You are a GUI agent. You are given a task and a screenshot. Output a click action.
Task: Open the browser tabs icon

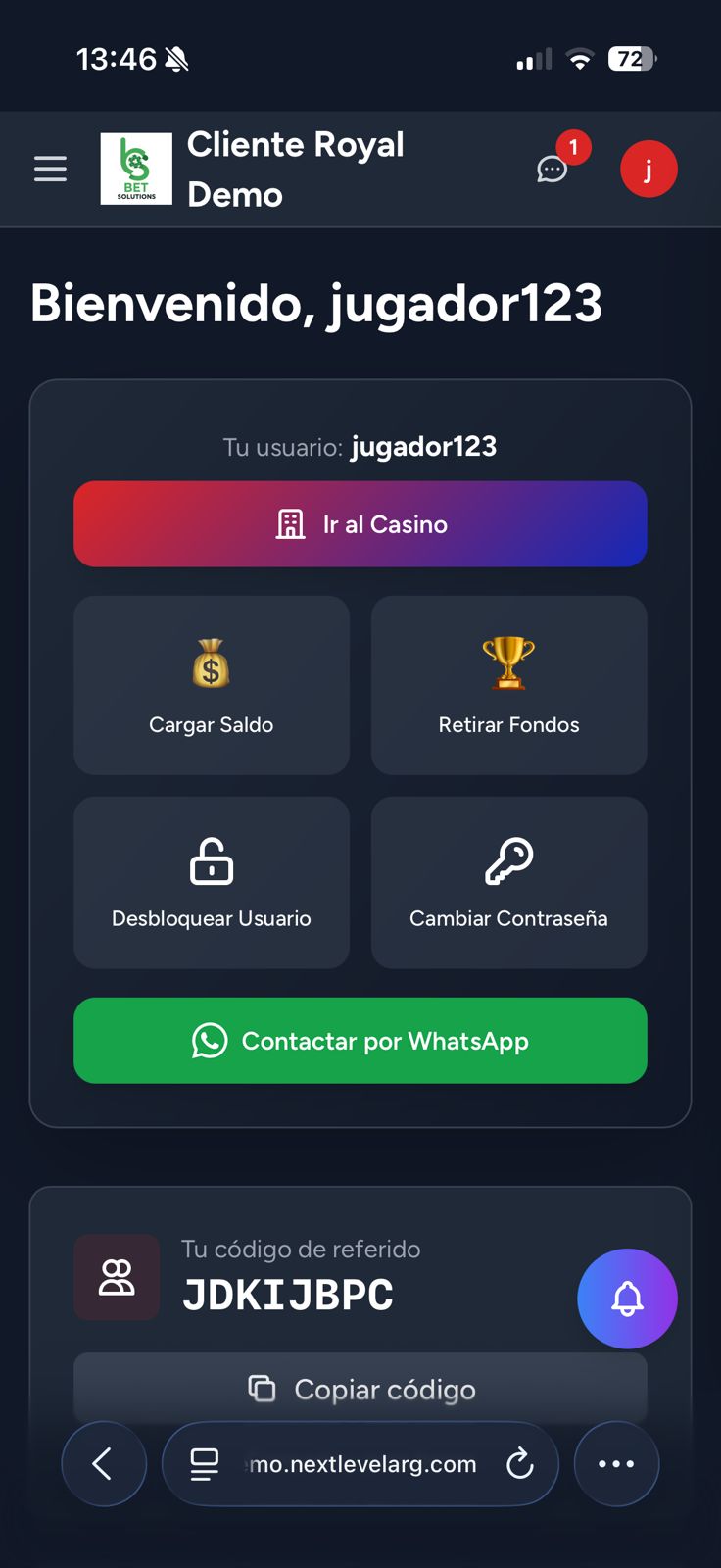click(x=204, y=1463)
